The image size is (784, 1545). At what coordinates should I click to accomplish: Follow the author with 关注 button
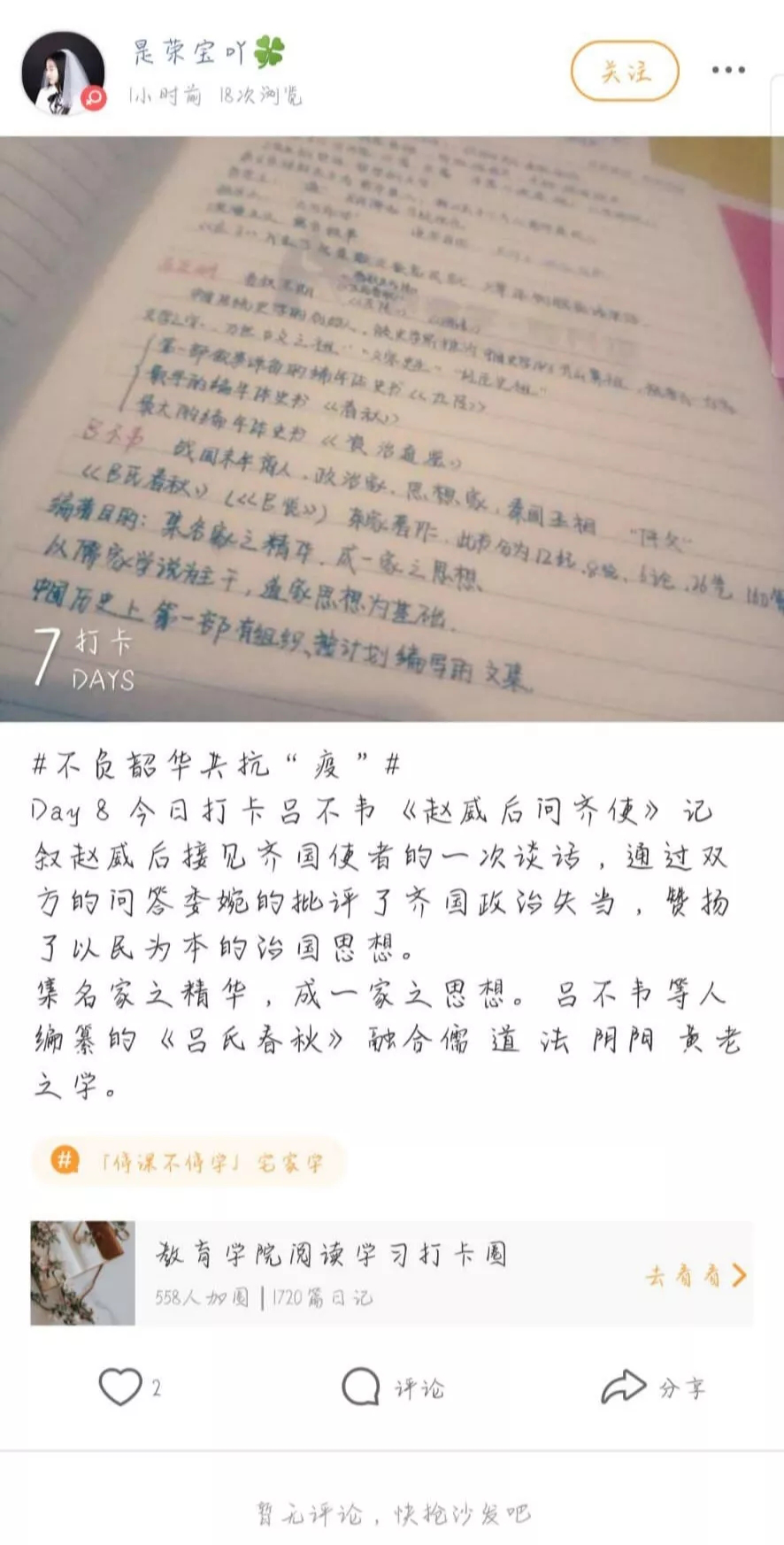625,72
